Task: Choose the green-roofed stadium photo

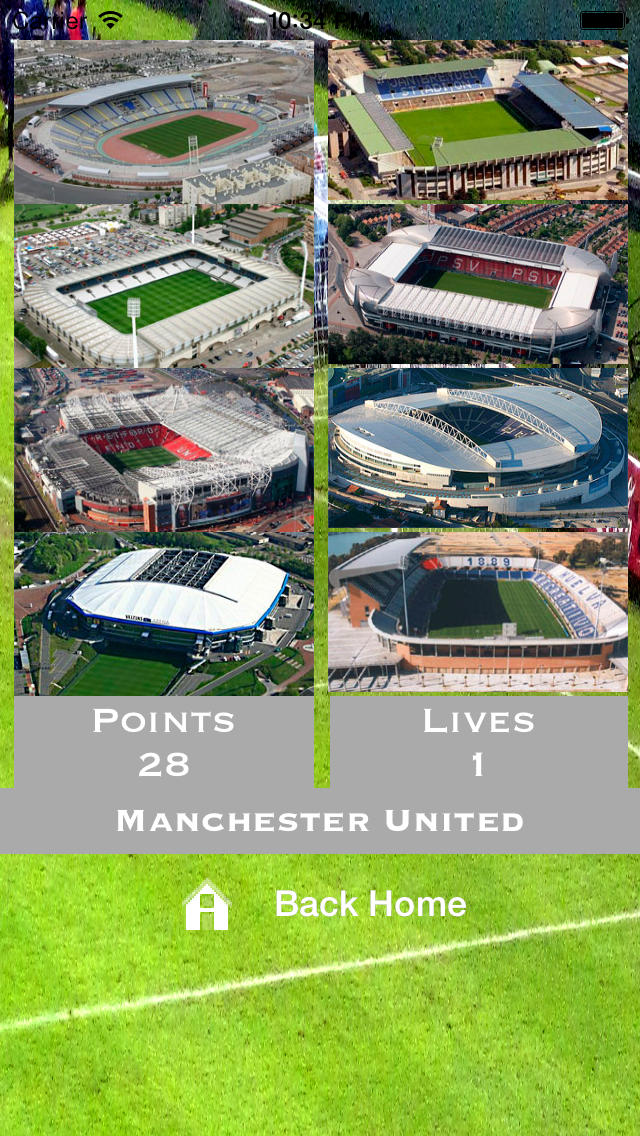Action: [478, 120]
